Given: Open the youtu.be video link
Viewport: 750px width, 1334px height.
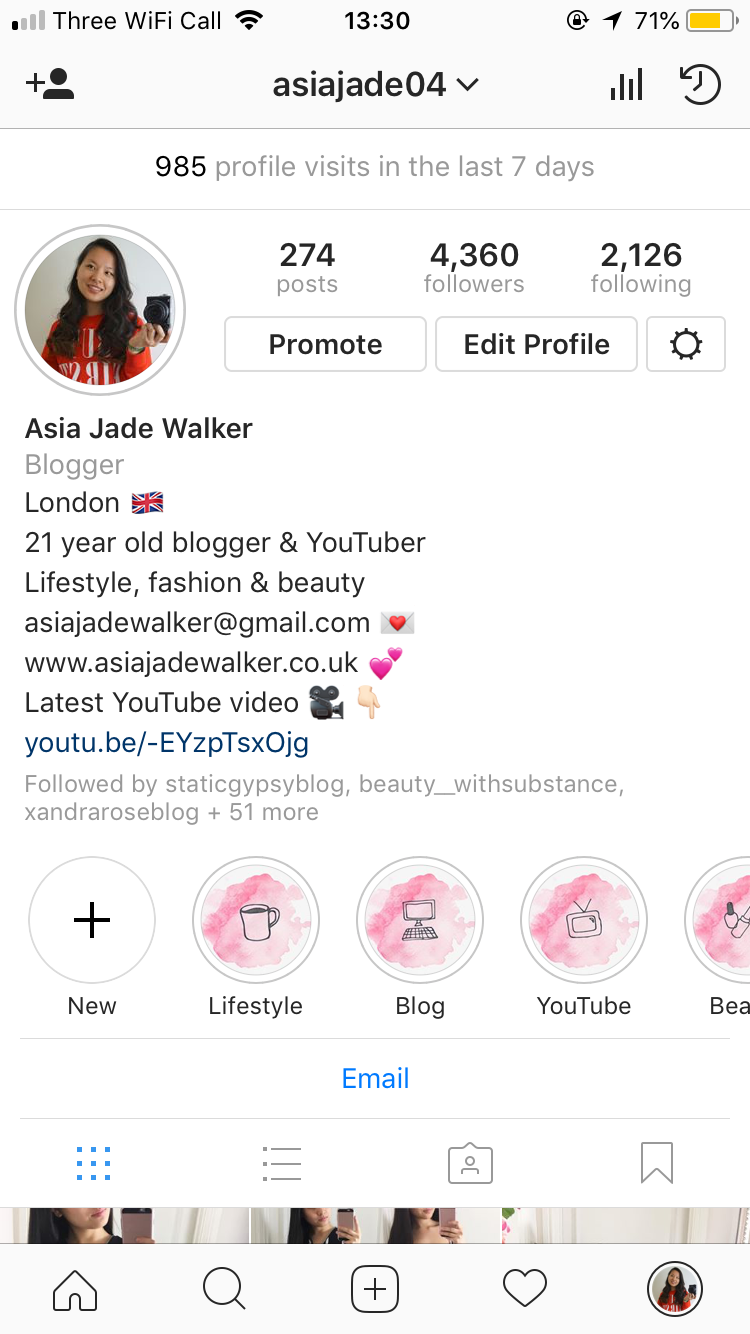Looking at the screenshot, I should [167, 743].
